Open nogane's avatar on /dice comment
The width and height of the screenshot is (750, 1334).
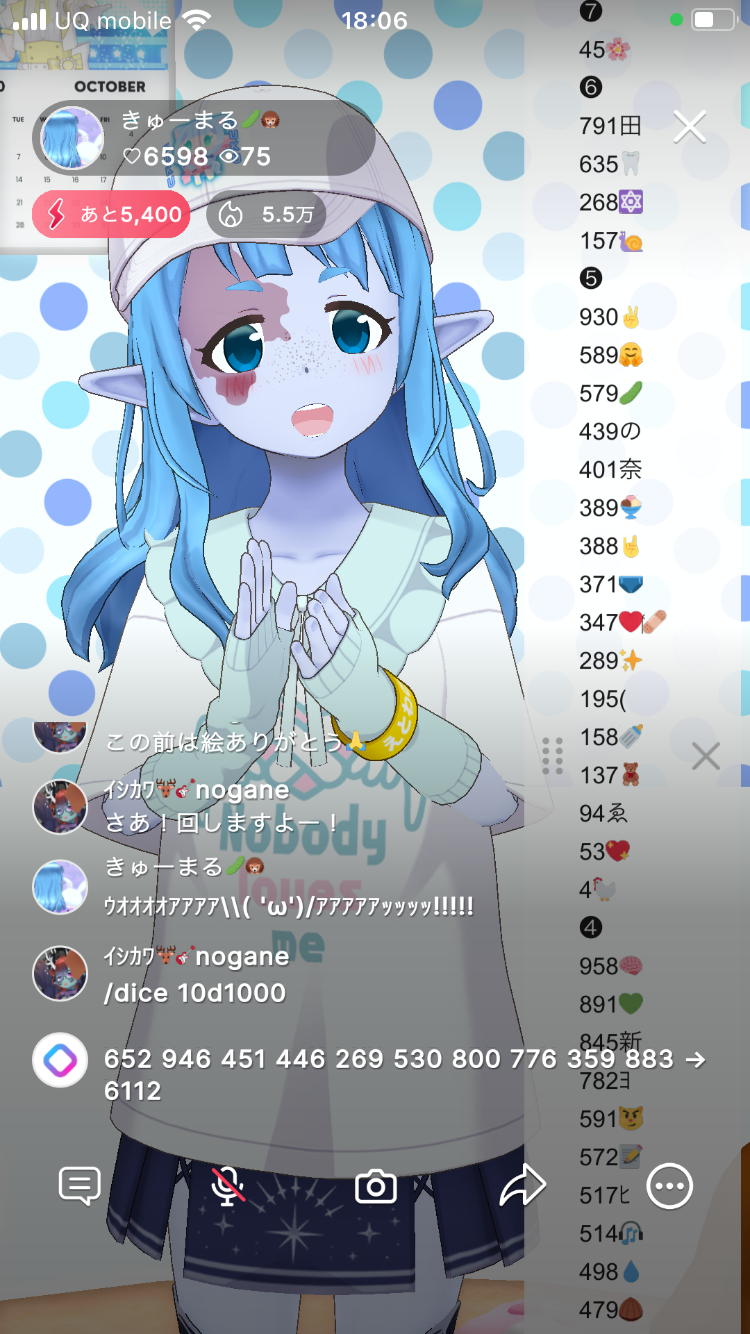pyautogui.click(x=60, y=975)
